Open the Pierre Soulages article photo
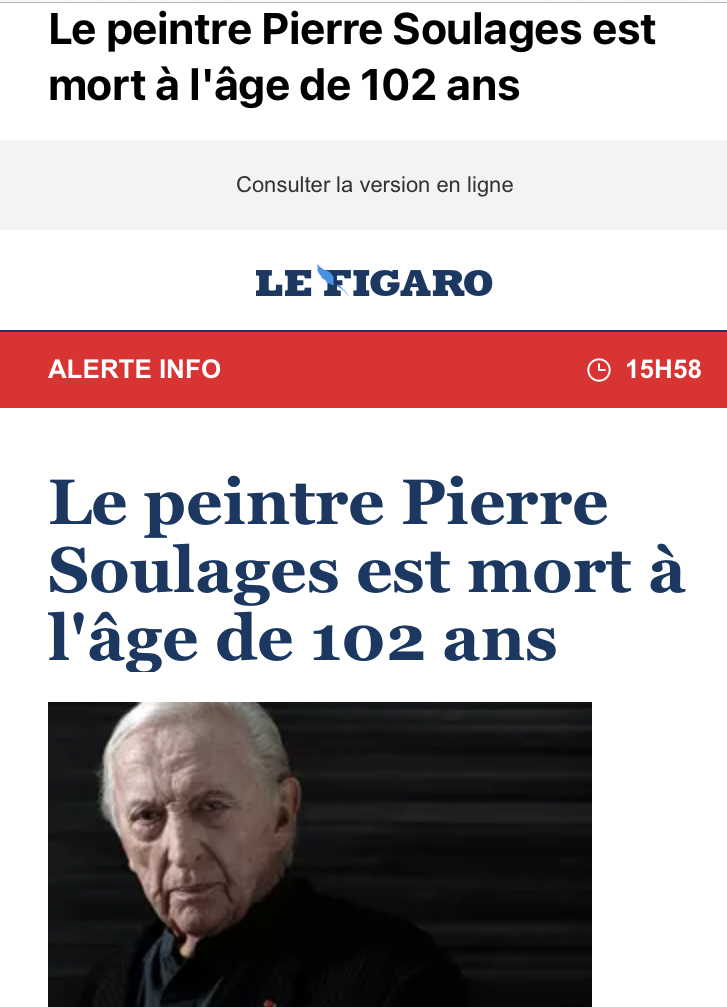Viewport: 727px width, 1007px height. click(x=320, y=853)
